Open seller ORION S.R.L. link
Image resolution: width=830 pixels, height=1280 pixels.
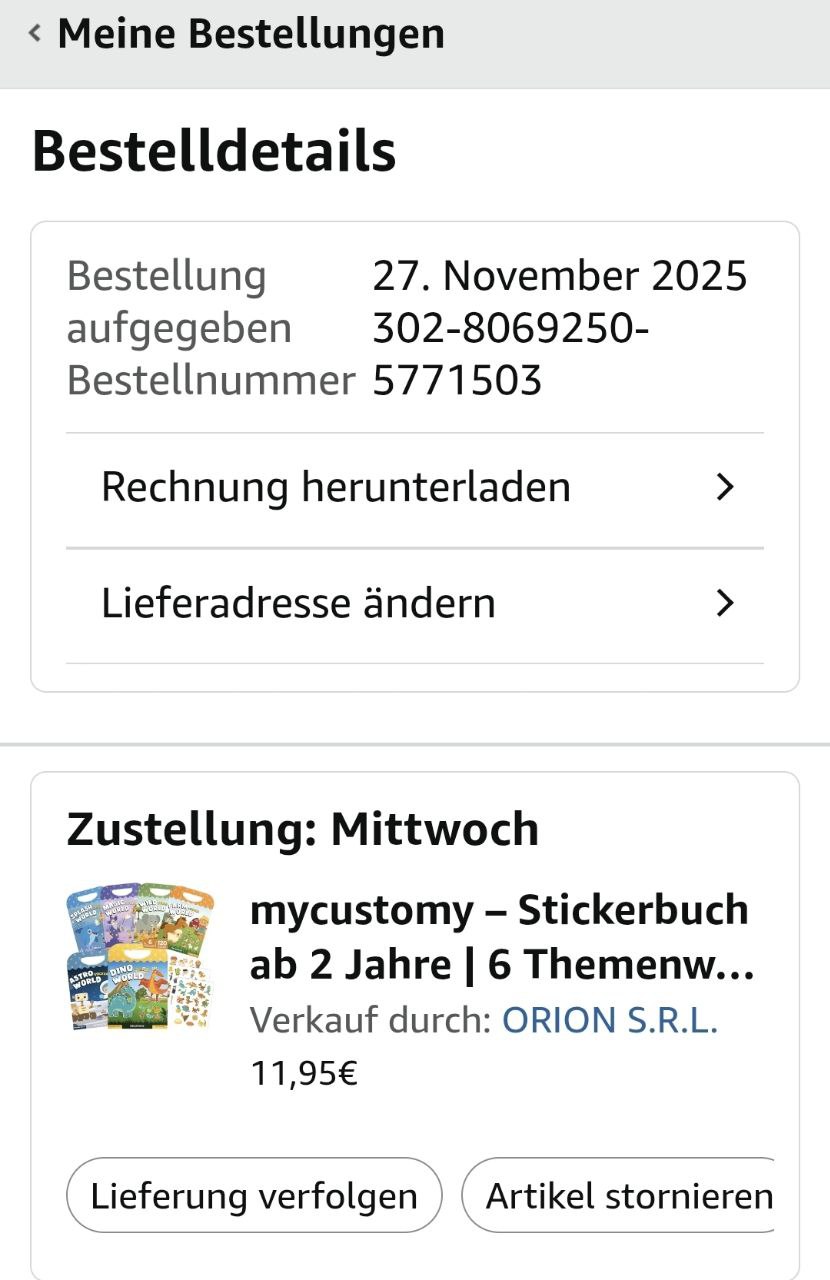(609, 1020)
